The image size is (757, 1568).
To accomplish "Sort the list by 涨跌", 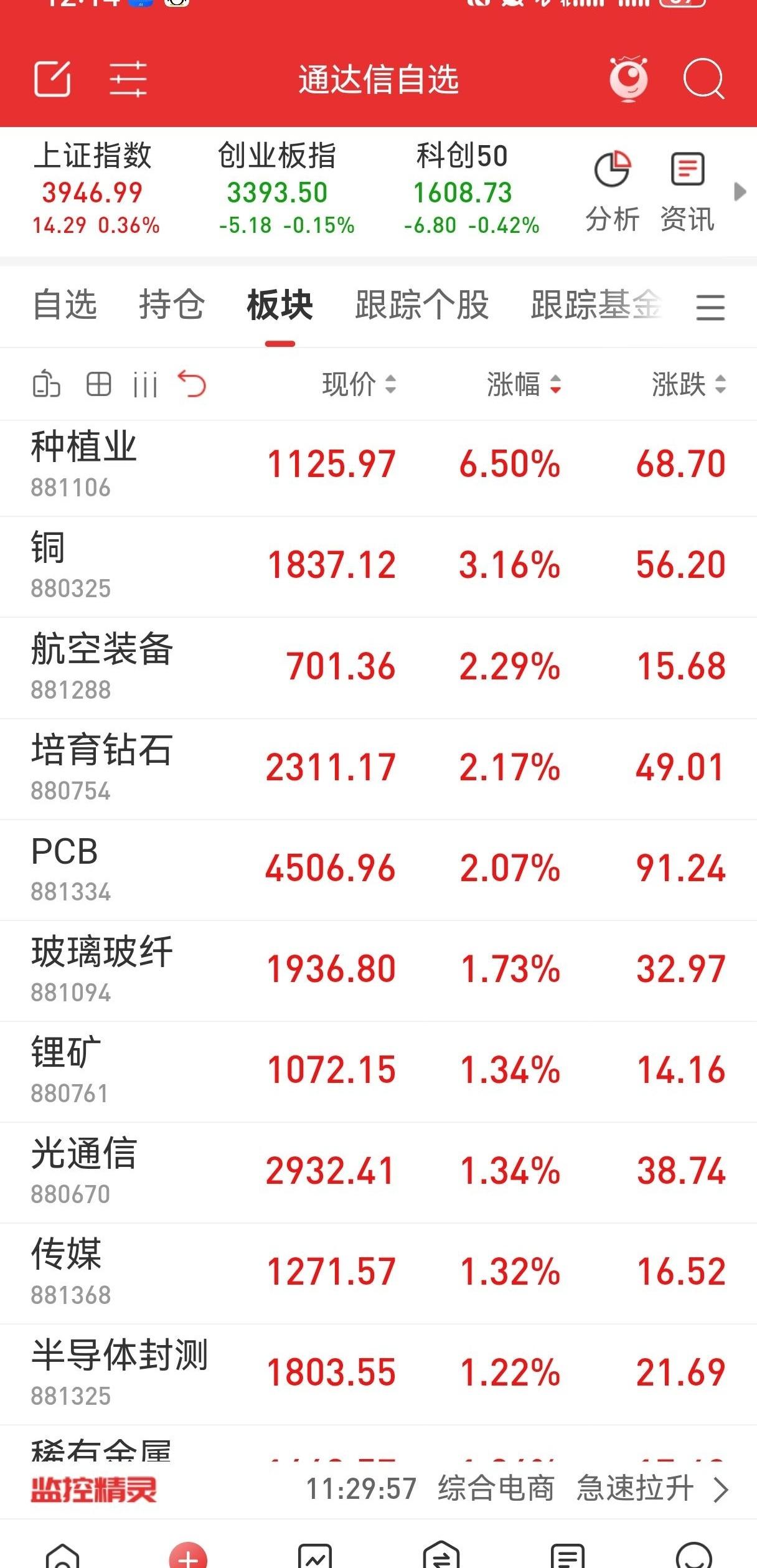I will (x=689, y=384).
